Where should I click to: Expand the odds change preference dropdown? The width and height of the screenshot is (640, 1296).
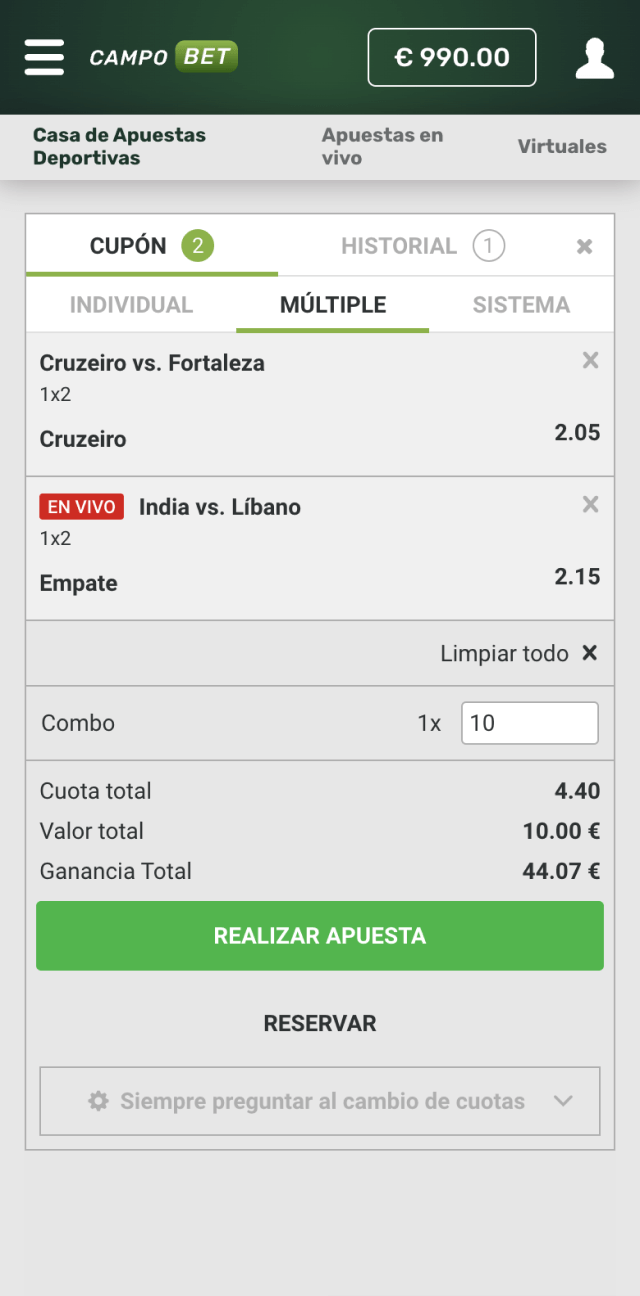point(320,1101)
